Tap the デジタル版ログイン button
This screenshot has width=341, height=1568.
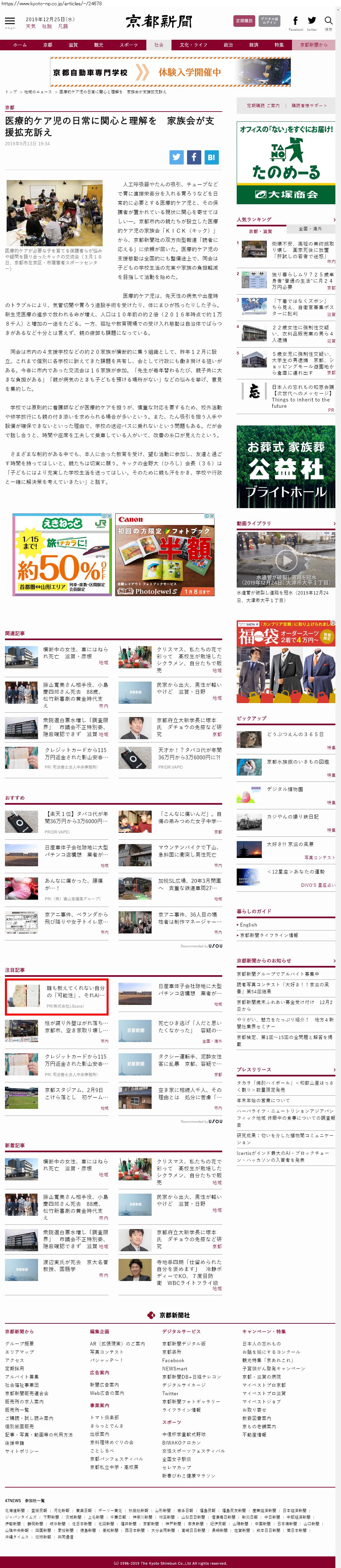tap(269, 21)
